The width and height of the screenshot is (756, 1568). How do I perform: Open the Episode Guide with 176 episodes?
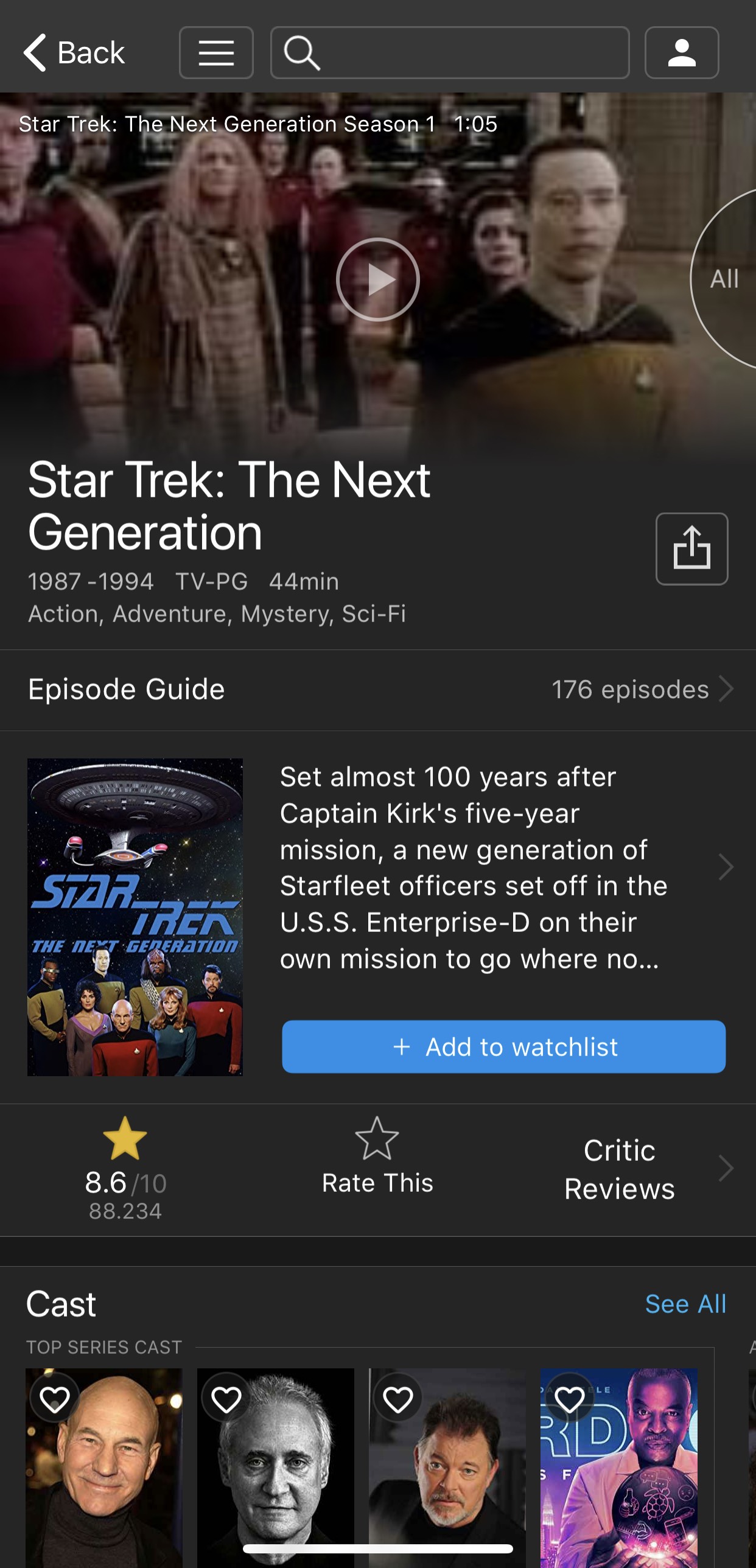(377, 690)
